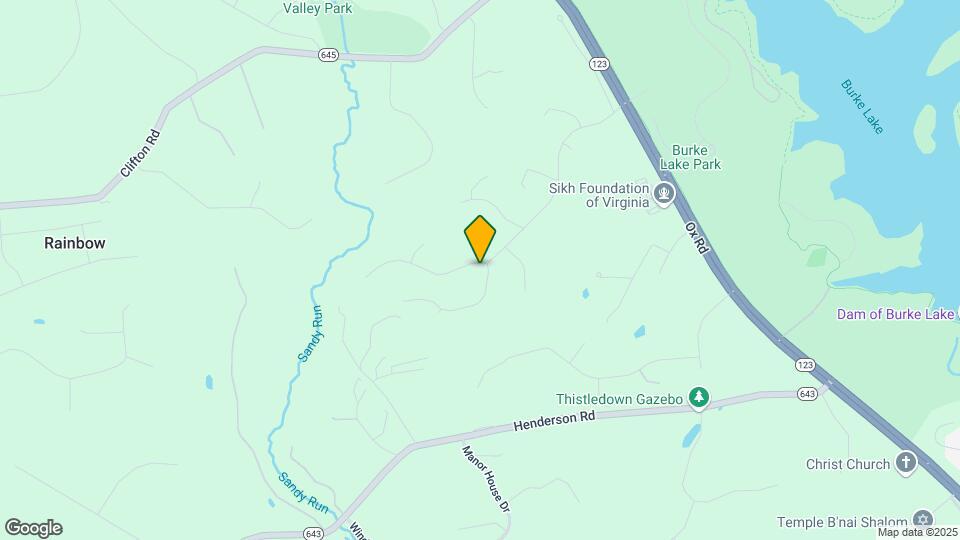
Task: Tap the orange location pin marker
Action: coord(480,238)
